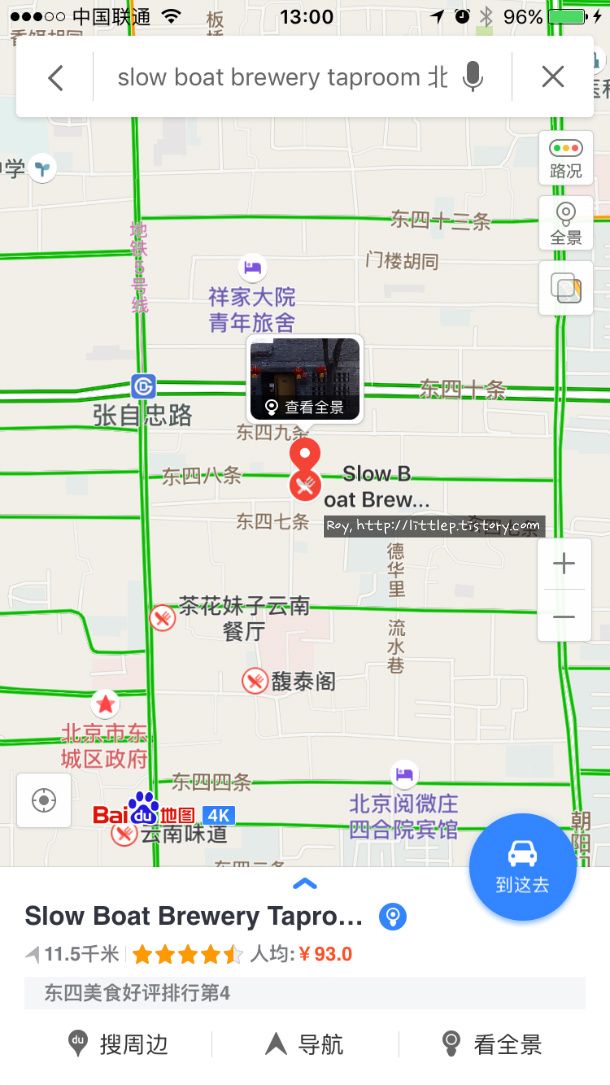610x1085 pixels.
Task: Open the 查看全景 street view preview
Action: [x=305, y=379]
